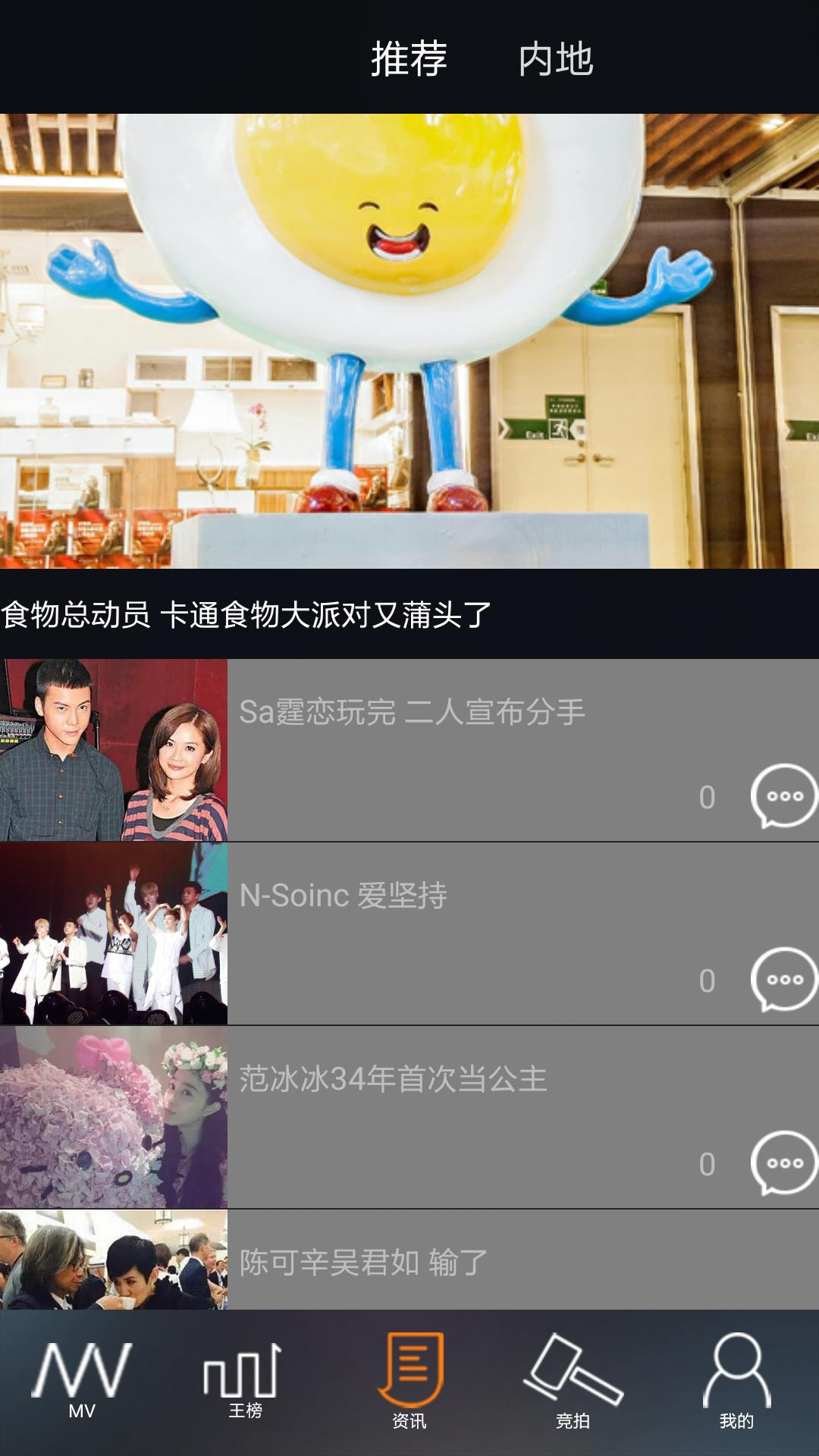This screenshot has width=819, height=1456.
Task: Go to the MV tab
Action: pyautogui.click(x=82, y=1382)
